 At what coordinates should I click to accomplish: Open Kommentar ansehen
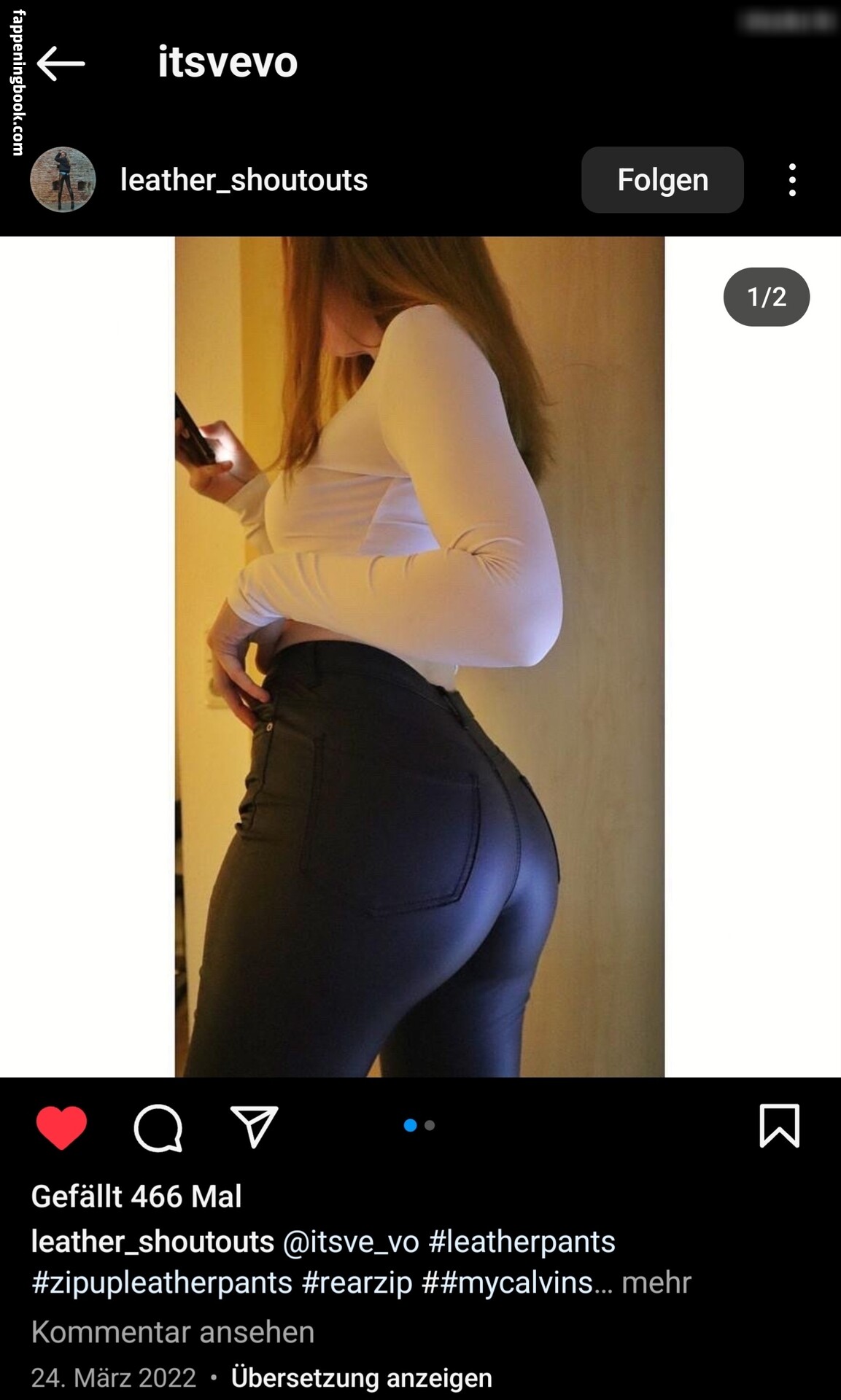173,1332
